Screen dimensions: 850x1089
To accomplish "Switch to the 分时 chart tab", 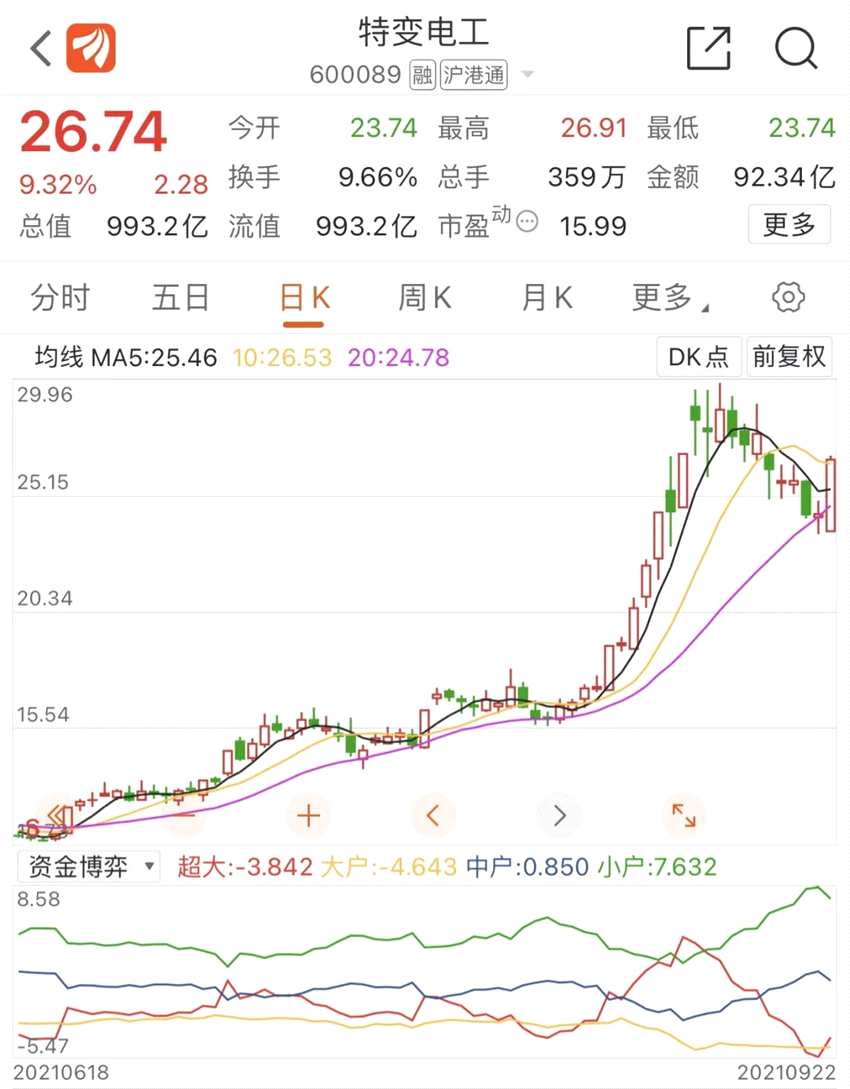I will click(x=60, y=297).
